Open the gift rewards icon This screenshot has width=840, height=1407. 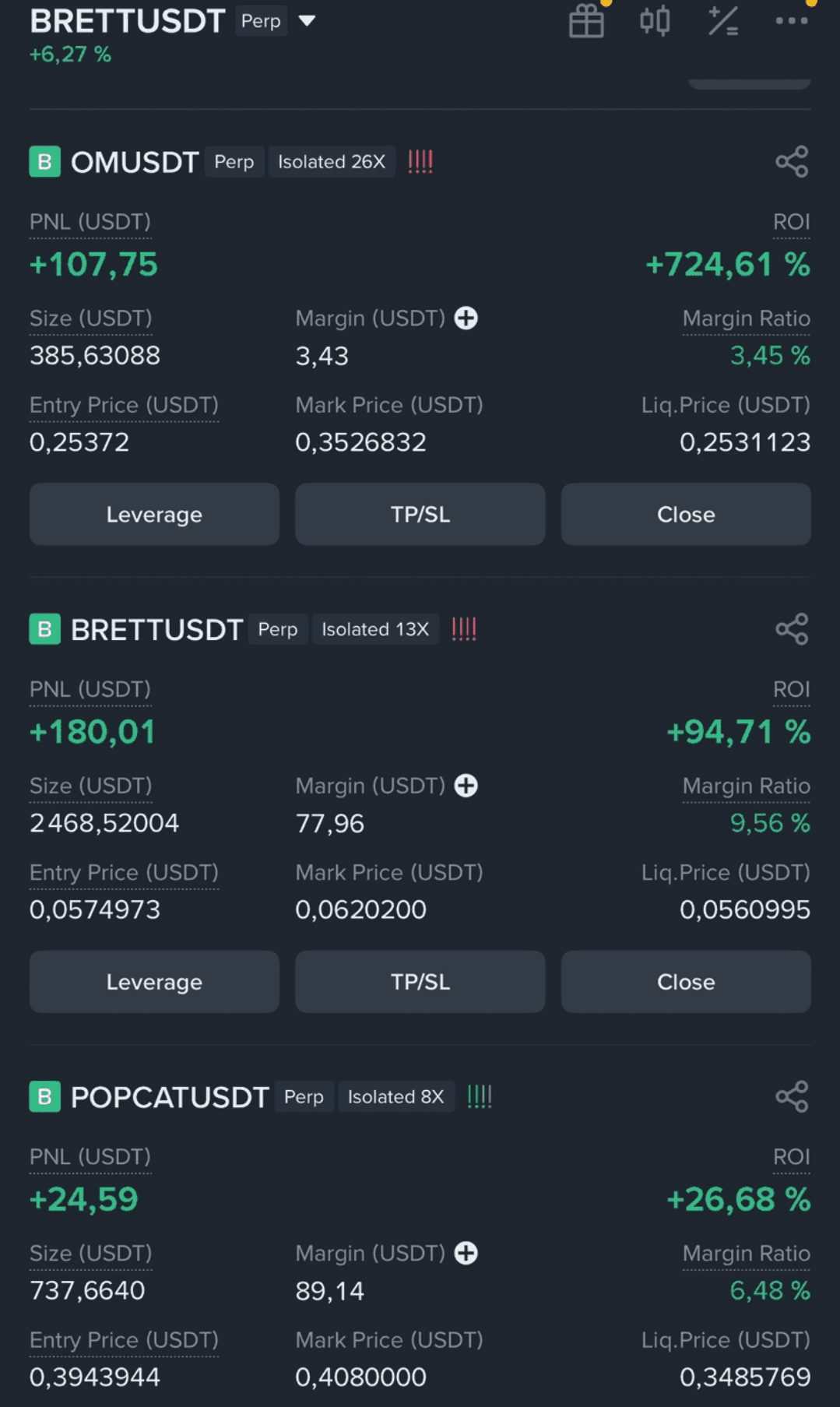(586, 21)
